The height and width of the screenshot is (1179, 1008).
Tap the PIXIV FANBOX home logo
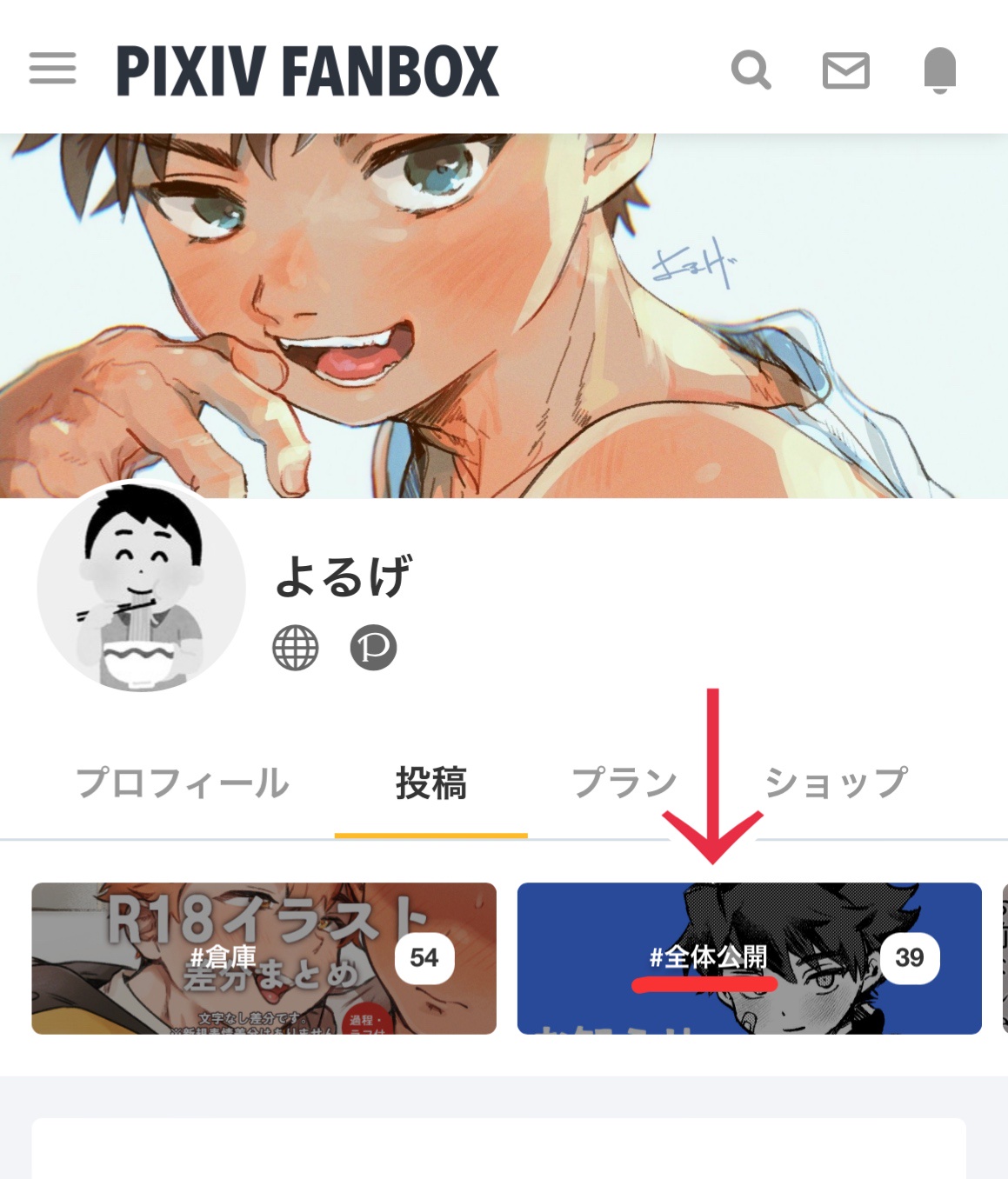coord(307,70)
